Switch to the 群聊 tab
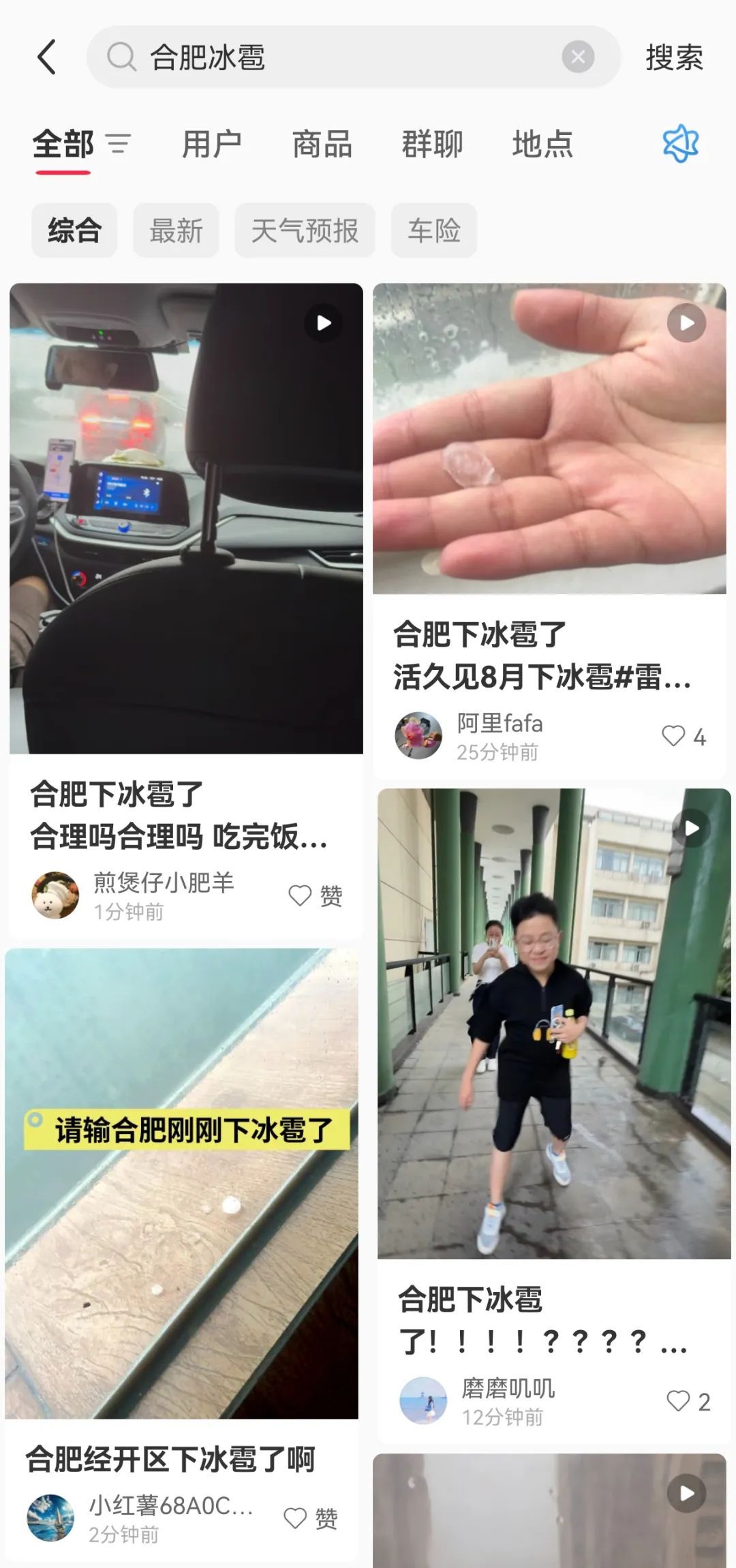This screenshot has height=1568, width=736. (432, 144)
